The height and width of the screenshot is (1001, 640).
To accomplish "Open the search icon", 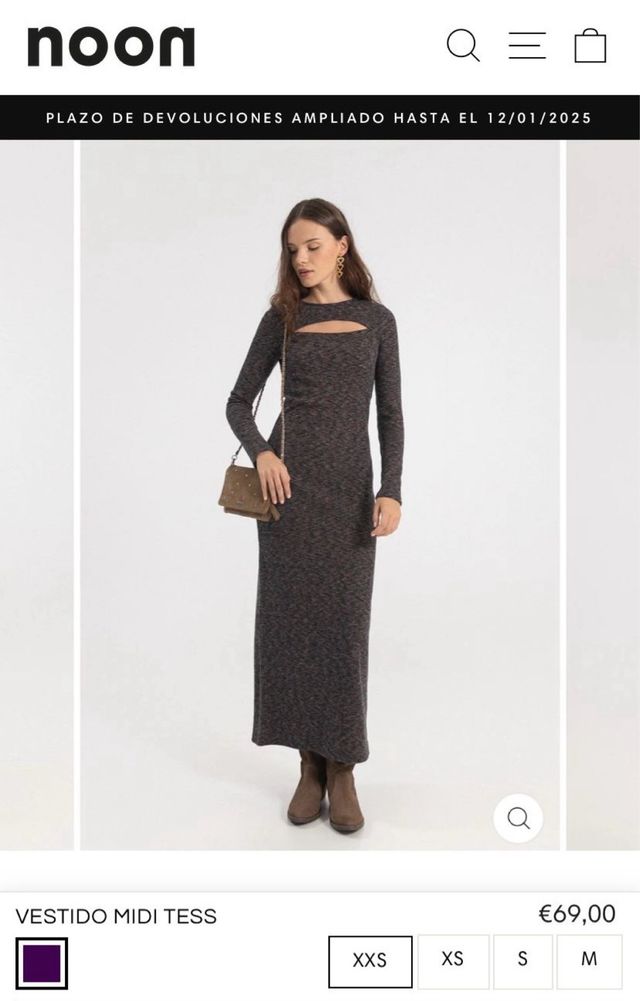I will pos(463,46).
